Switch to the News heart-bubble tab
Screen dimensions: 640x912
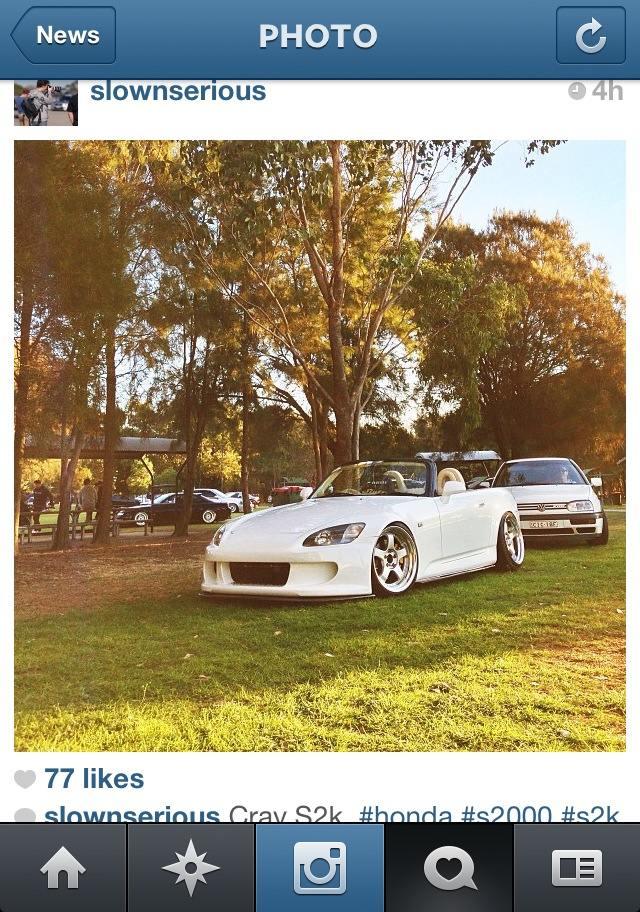click(x=449, y=868)
